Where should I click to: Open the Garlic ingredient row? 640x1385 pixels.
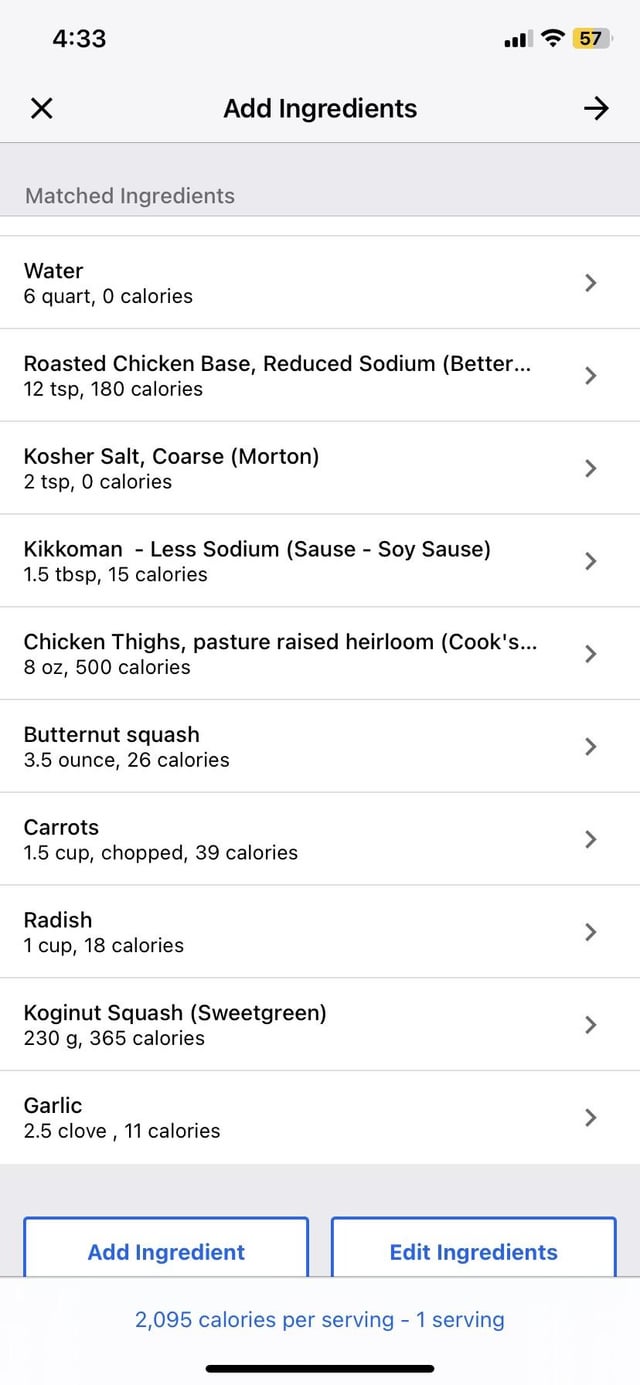click(x=320, y=1117)
